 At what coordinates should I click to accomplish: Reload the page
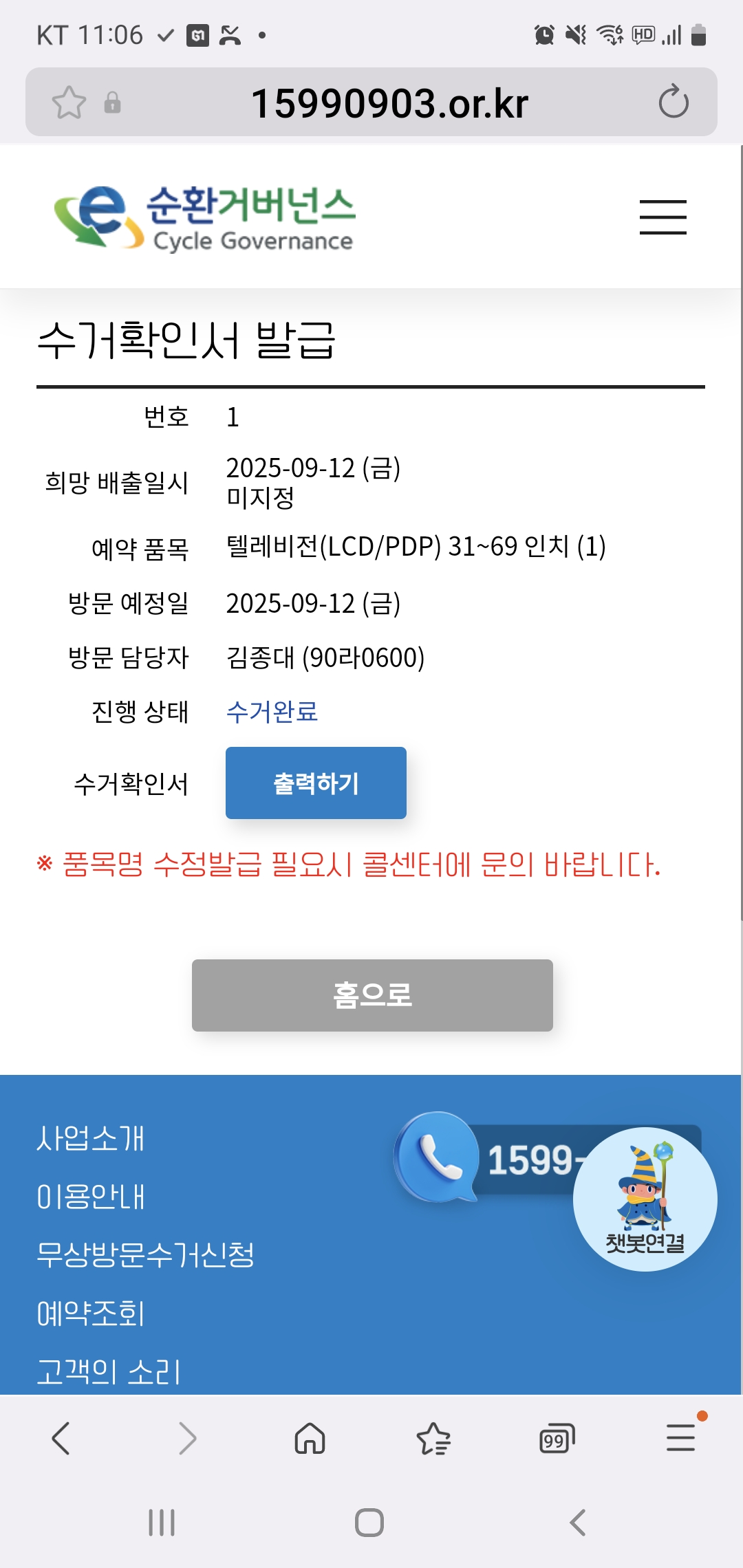coord(673,102)
